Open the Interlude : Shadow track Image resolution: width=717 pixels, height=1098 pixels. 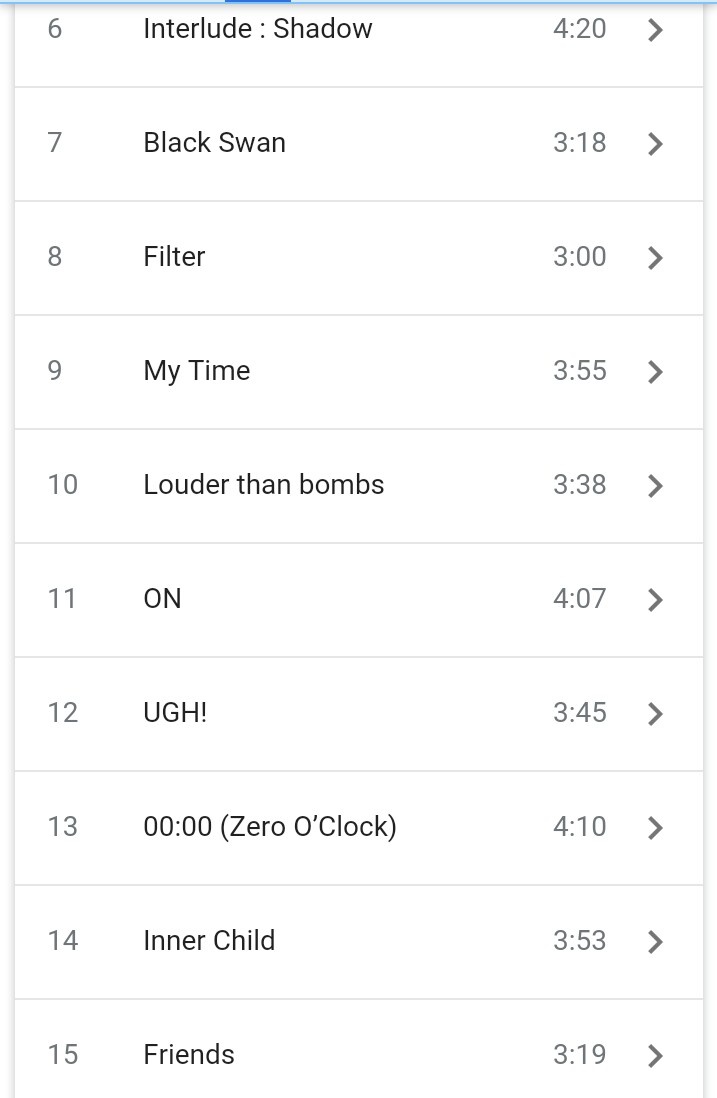[358, 44]
